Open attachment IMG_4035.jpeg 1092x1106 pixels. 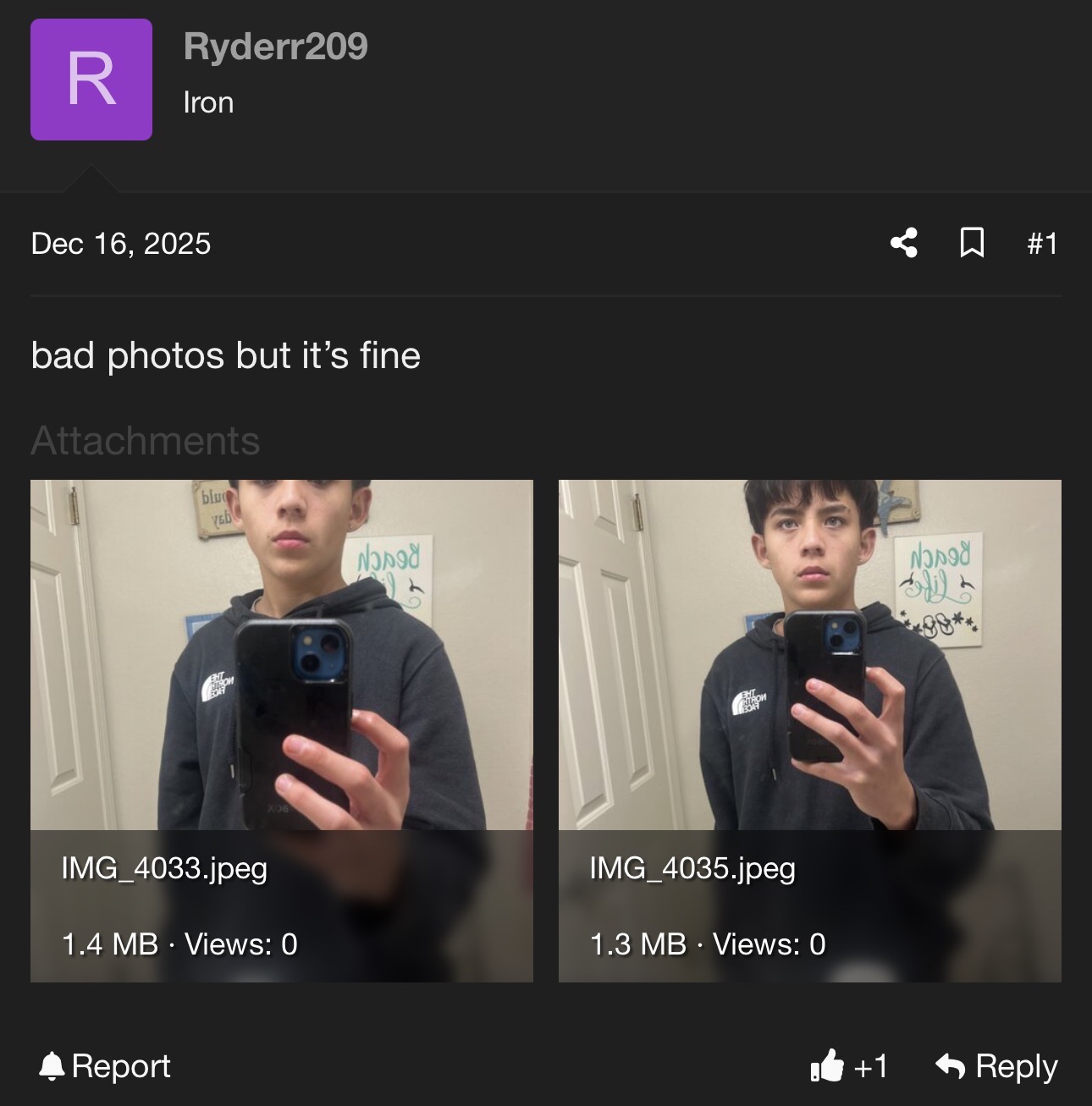coord(809,677)
